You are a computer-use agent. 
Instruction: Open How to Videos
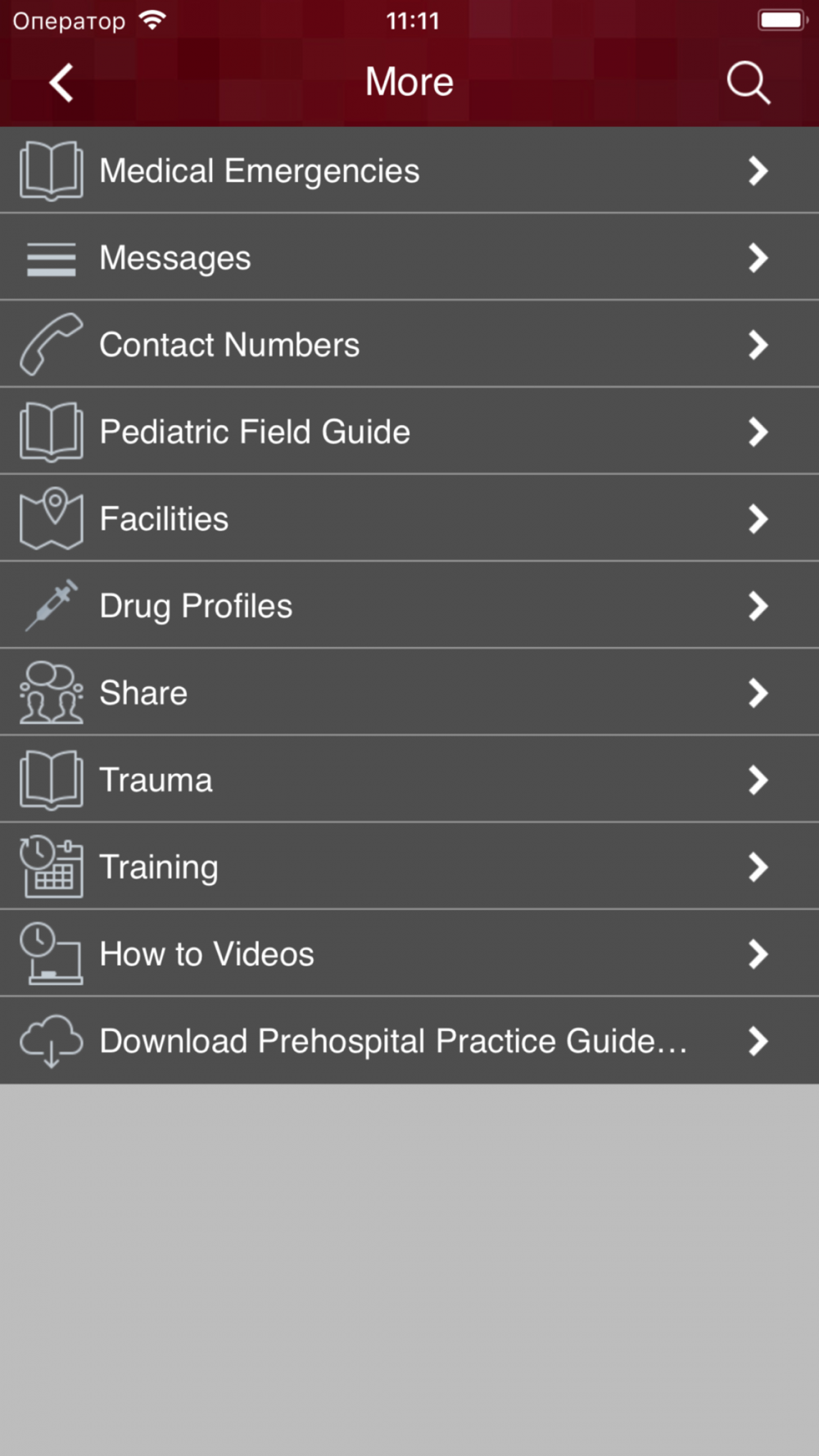click(x=409, y=954)
